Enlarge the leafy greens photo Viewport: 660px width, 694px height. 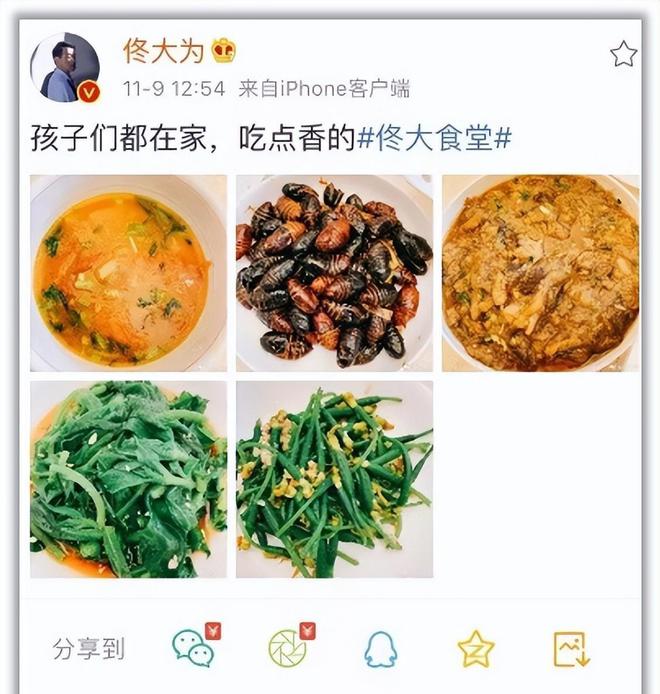click(128, 479)
